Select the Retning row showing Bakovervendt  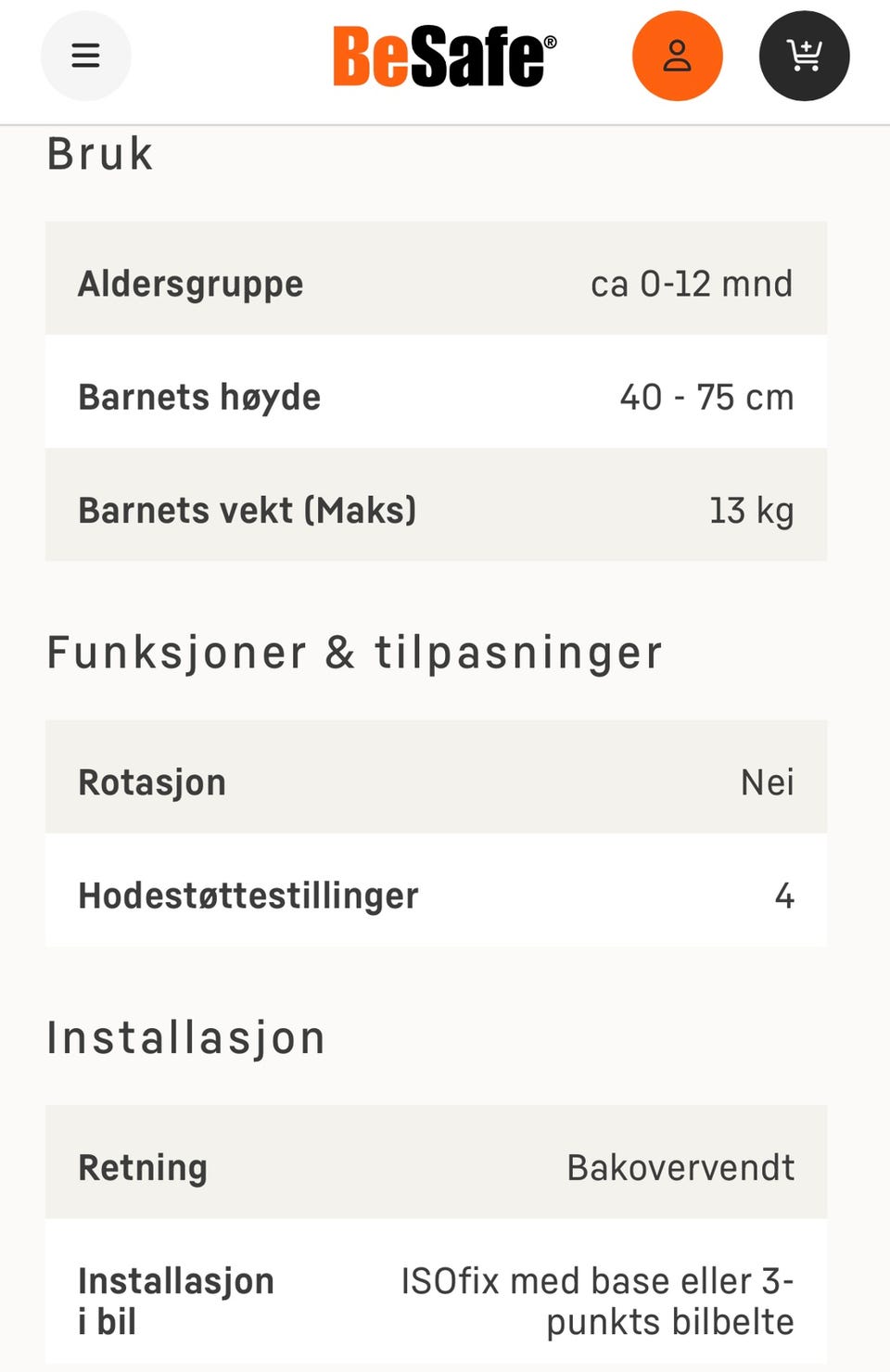(x=436, y=1166)
